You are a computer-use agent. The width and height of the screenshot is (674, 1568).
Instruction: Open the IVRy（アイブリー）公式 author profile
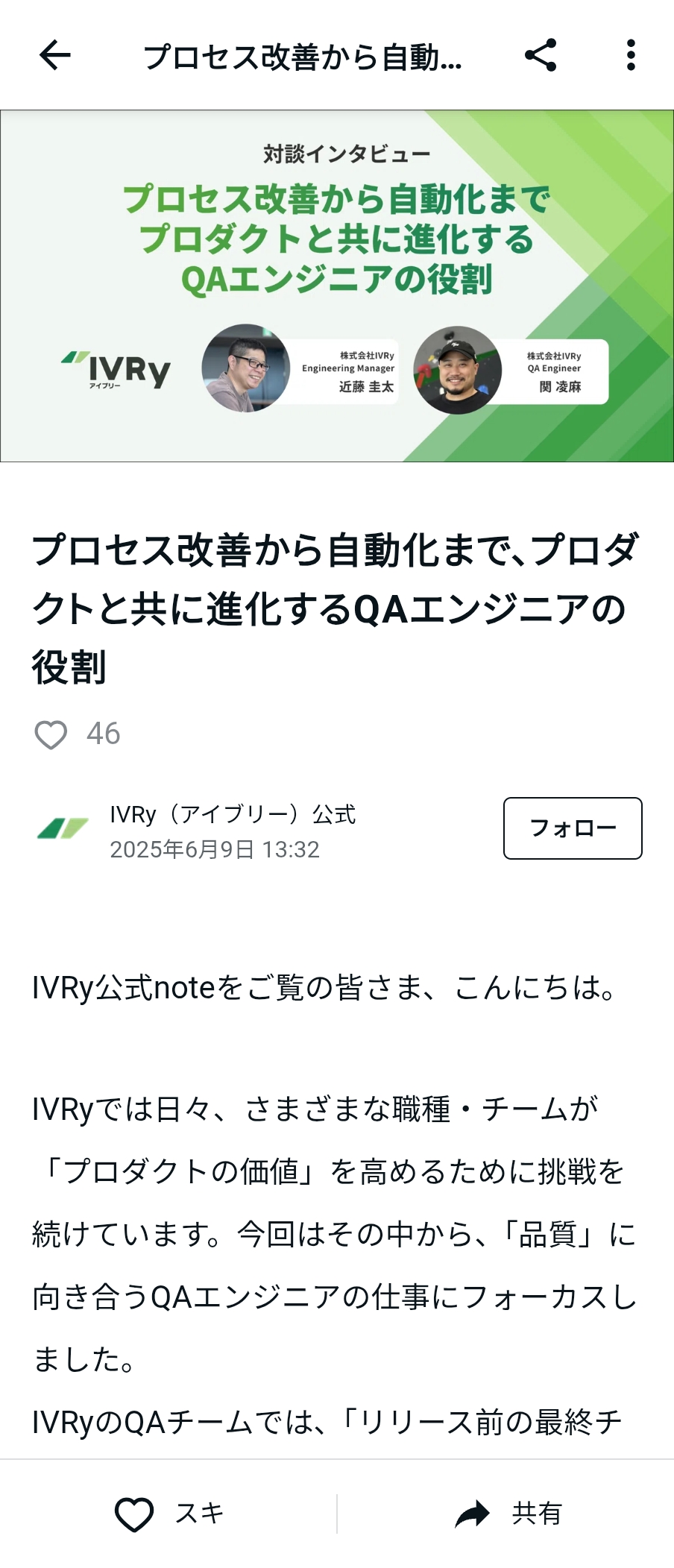pos(232,814)
